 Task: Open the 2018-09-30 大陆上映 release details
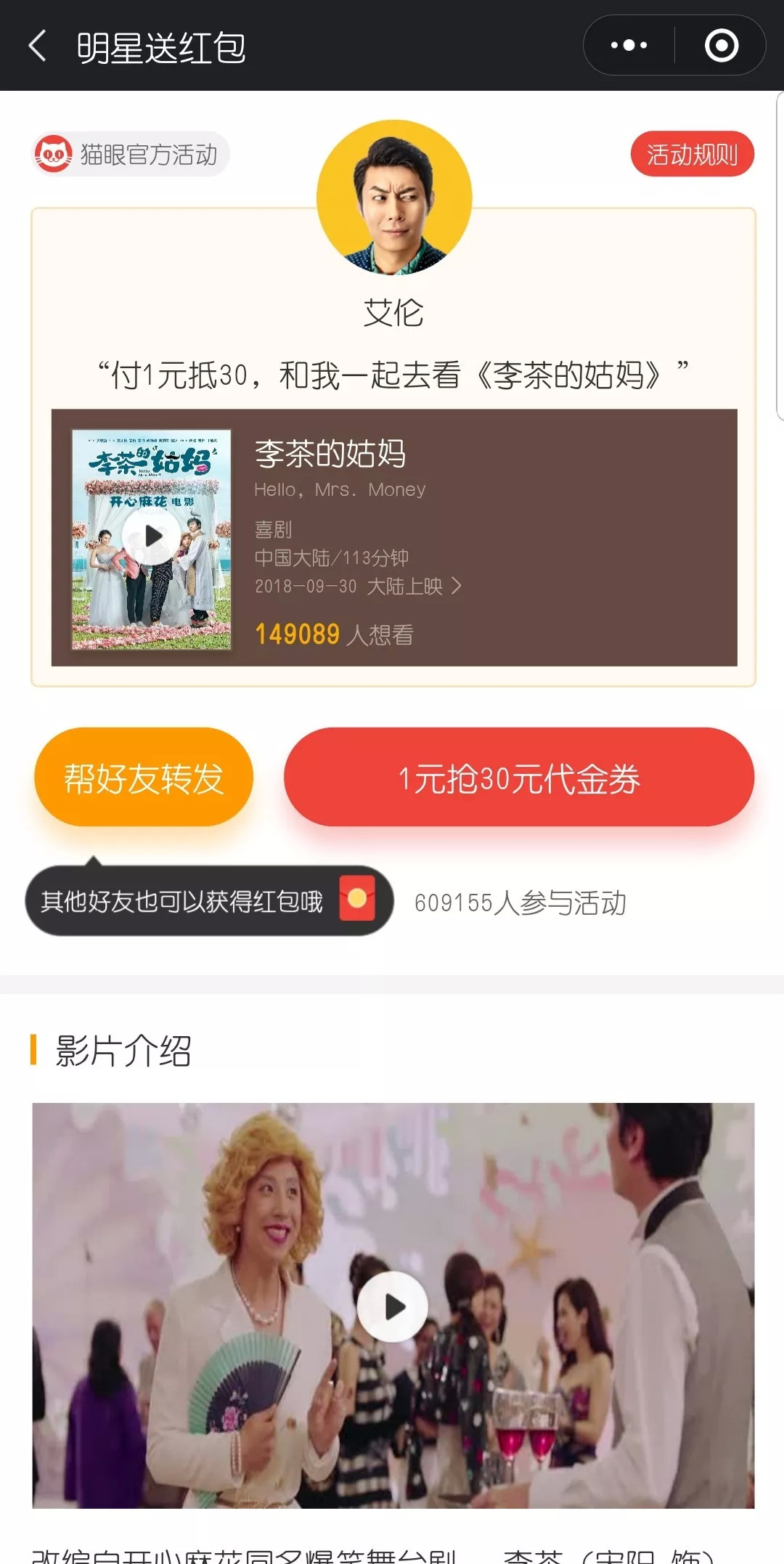358,586
